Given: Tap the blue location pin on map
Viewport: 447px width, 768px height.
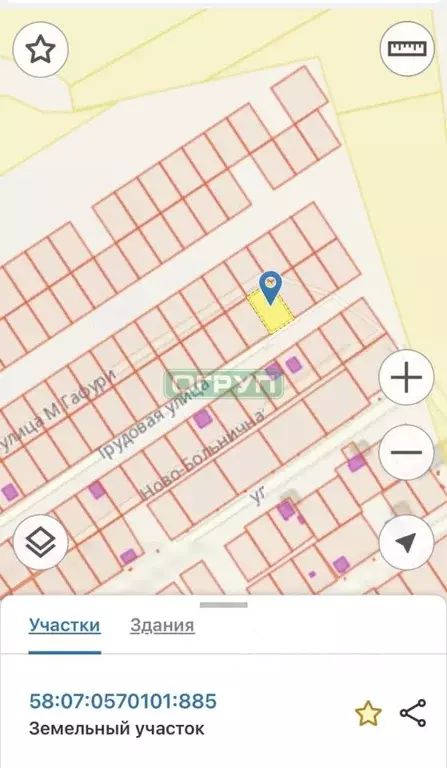Looking at the screenshot, I should [x=270, y=288].
